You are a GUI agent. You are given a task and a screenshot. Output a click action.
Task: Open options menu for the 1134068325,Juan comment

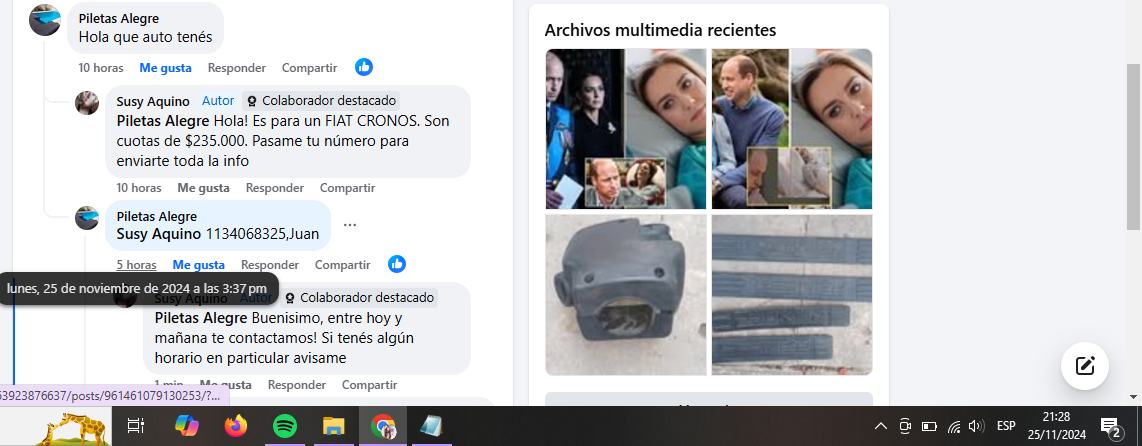point(350,225)
